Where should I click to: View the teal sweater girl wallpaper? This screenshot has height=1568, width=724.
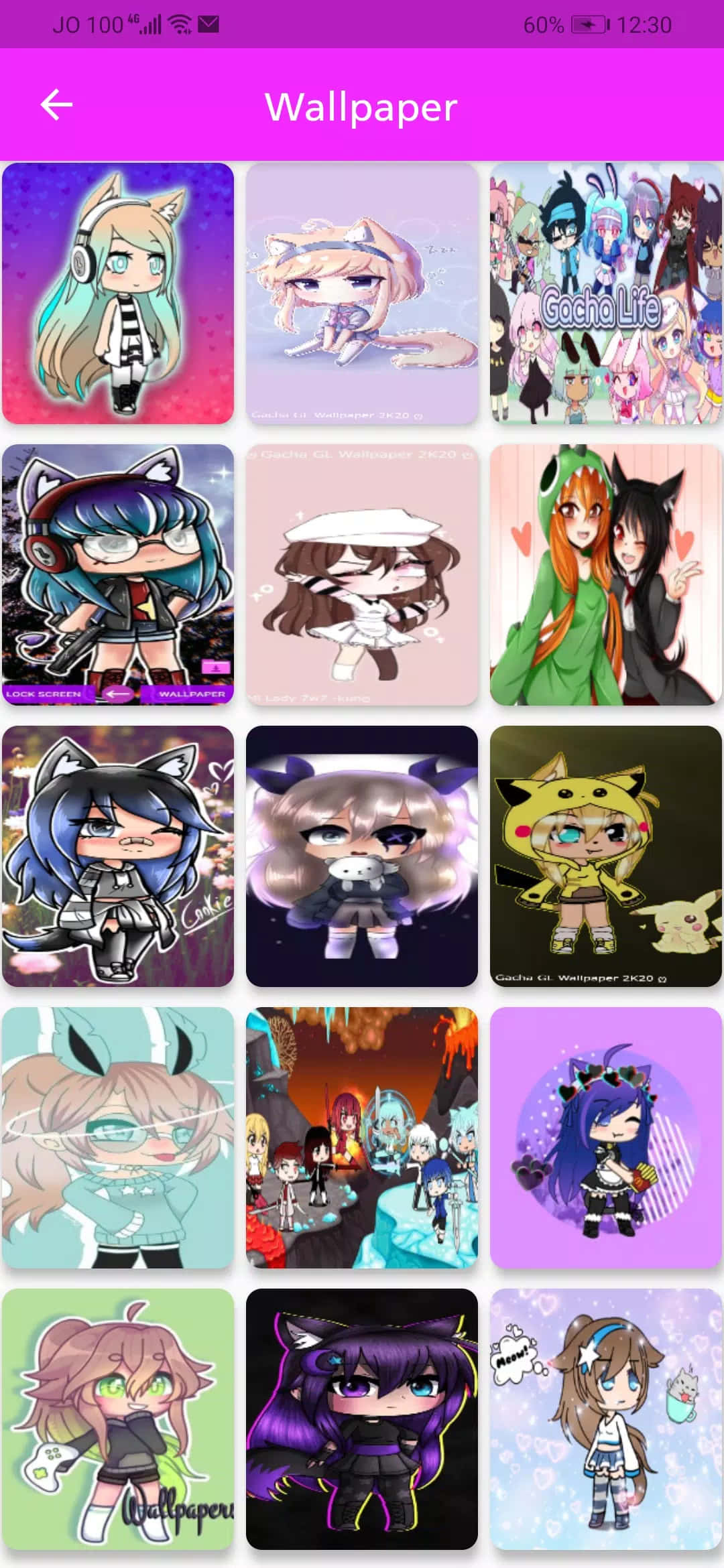click(x=118, y=1137)
